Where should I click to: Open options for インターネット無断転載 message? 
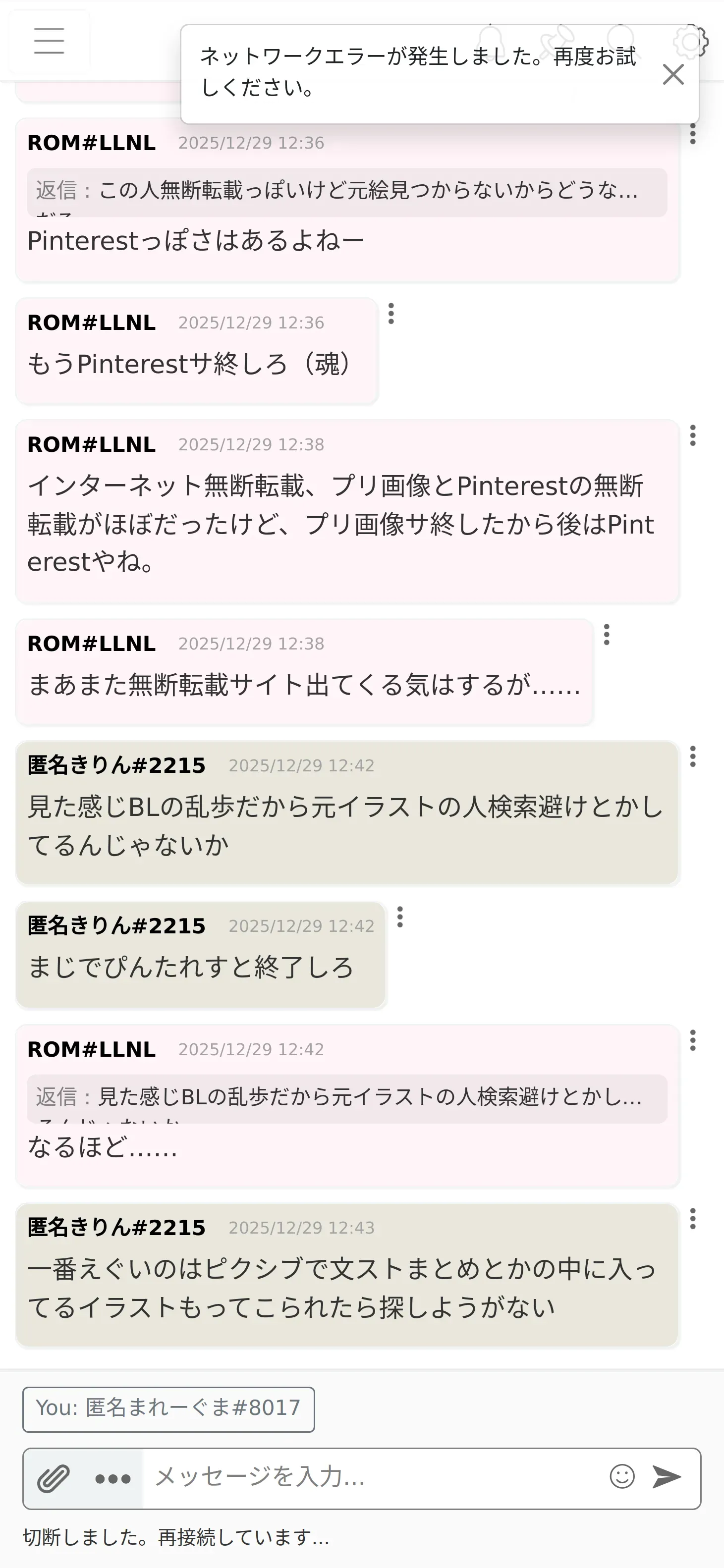692,435
